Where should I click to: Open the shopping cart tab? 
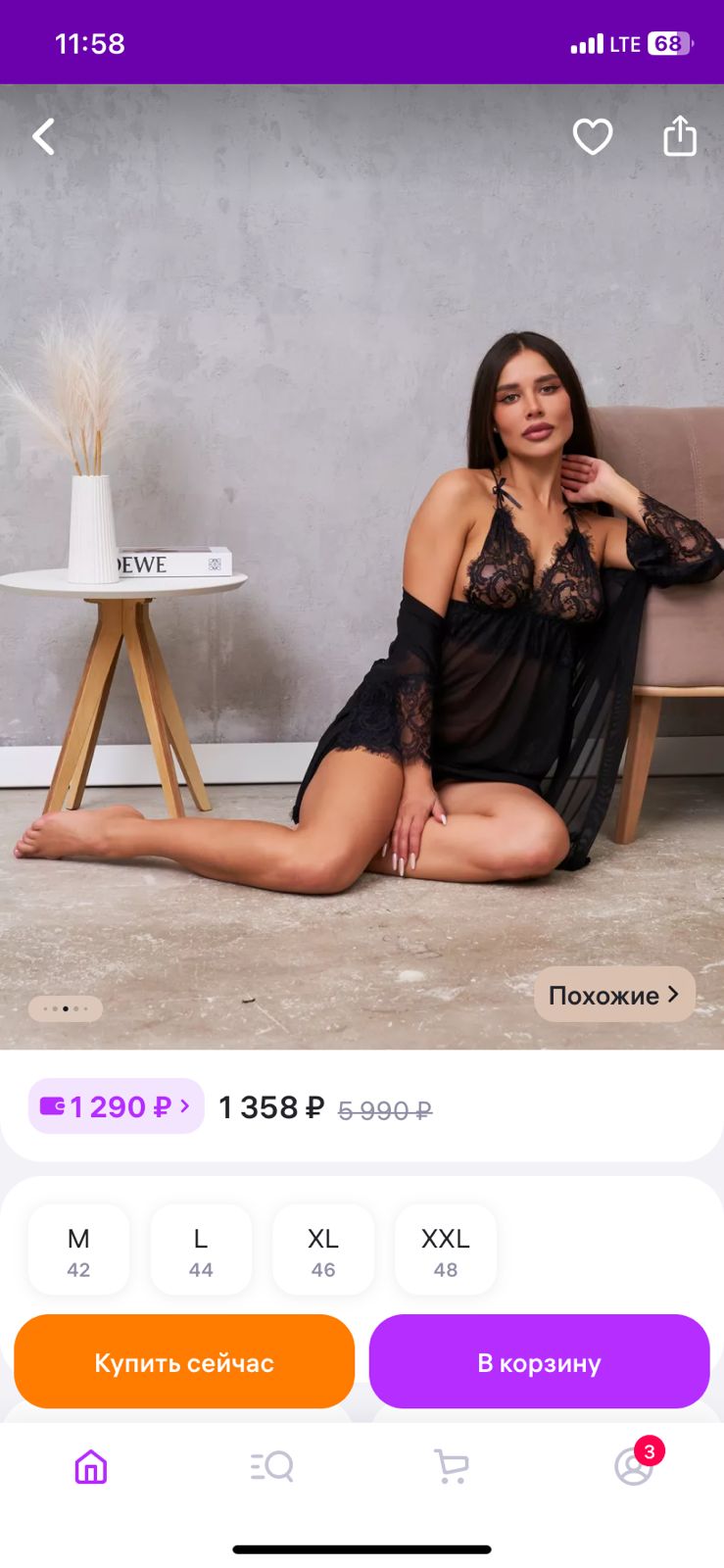(x=452, y=1466)
